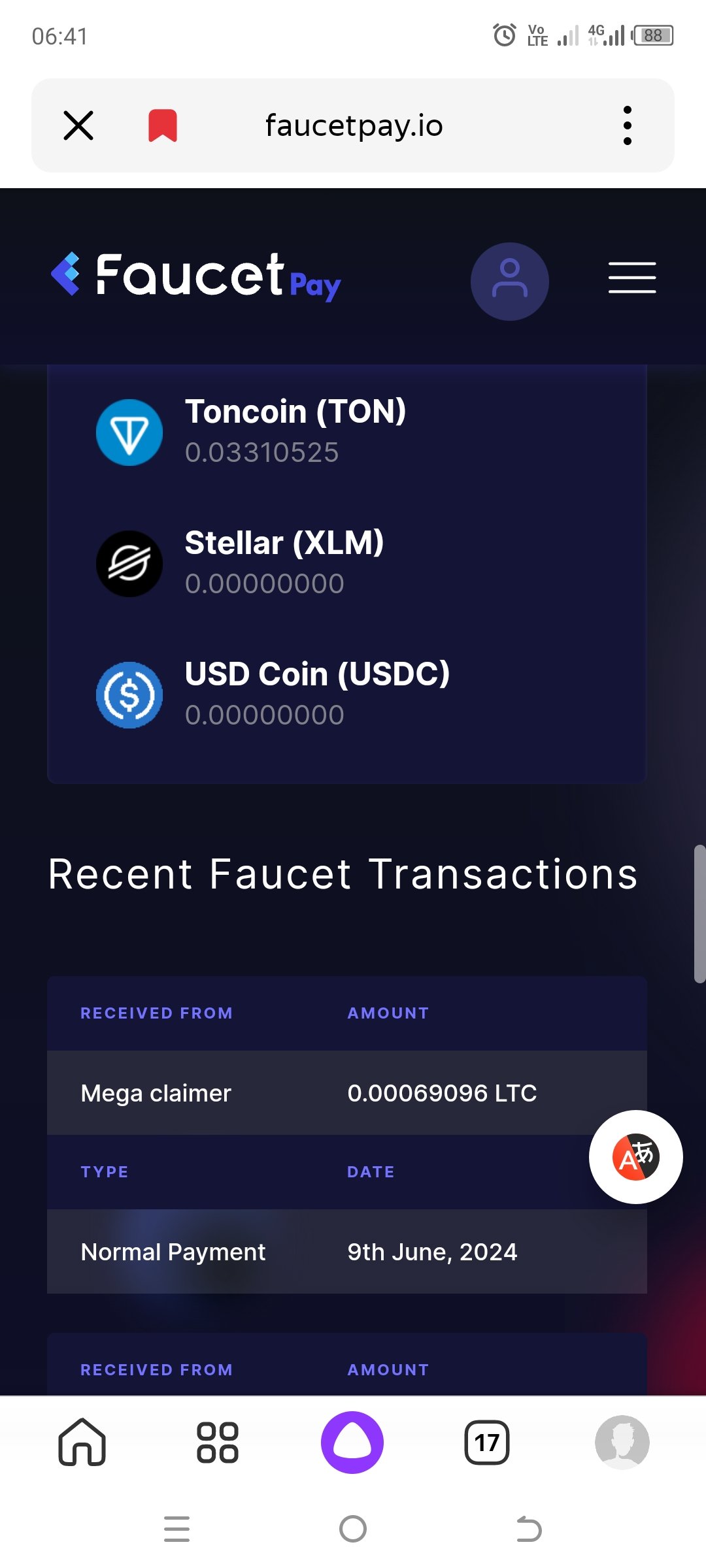Tap the red bookmark icon
Image resolution: width=706 pixels, height=1568 pixels.
click(163, 125)
